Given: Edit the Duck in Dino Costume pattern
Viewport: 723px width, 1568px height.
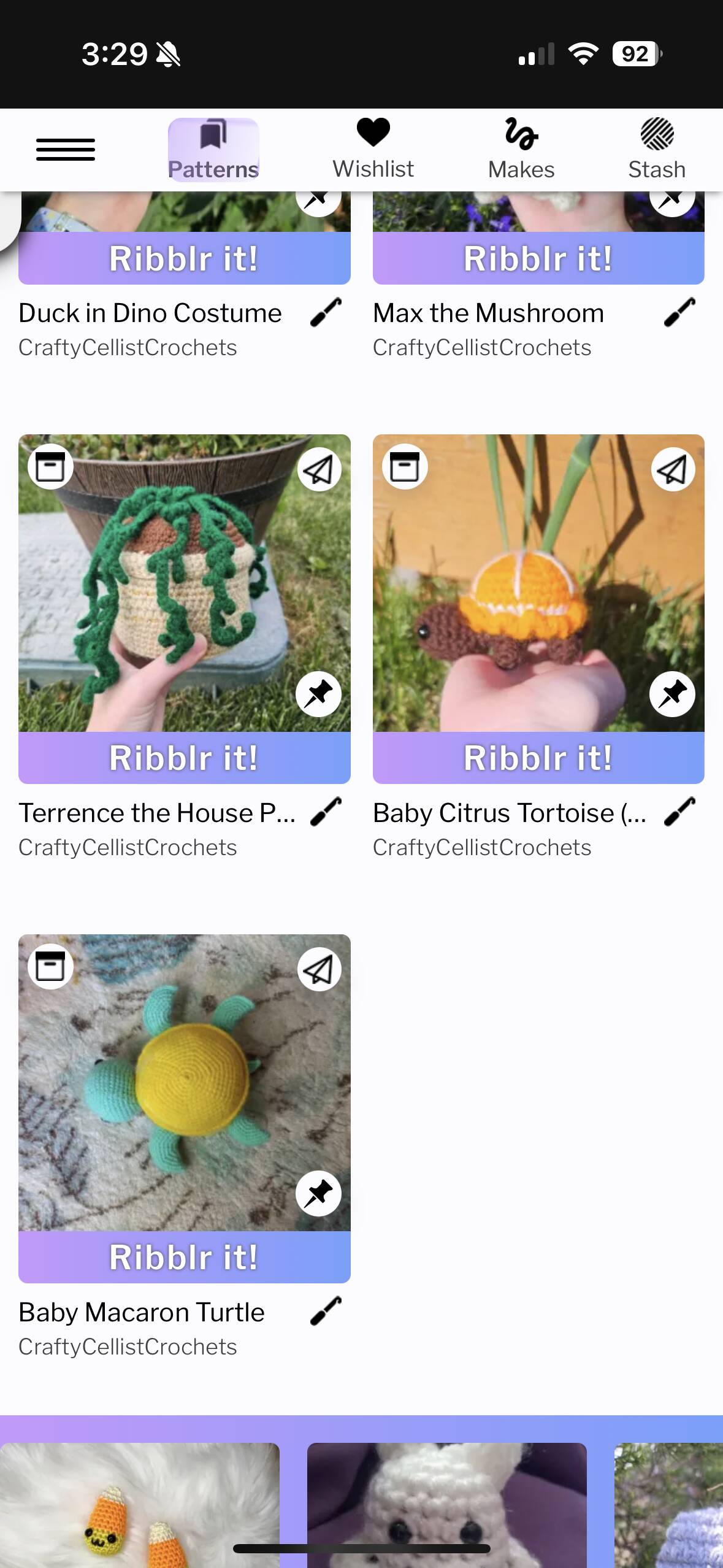Looking at the screenshot, I should pos(326,312).
